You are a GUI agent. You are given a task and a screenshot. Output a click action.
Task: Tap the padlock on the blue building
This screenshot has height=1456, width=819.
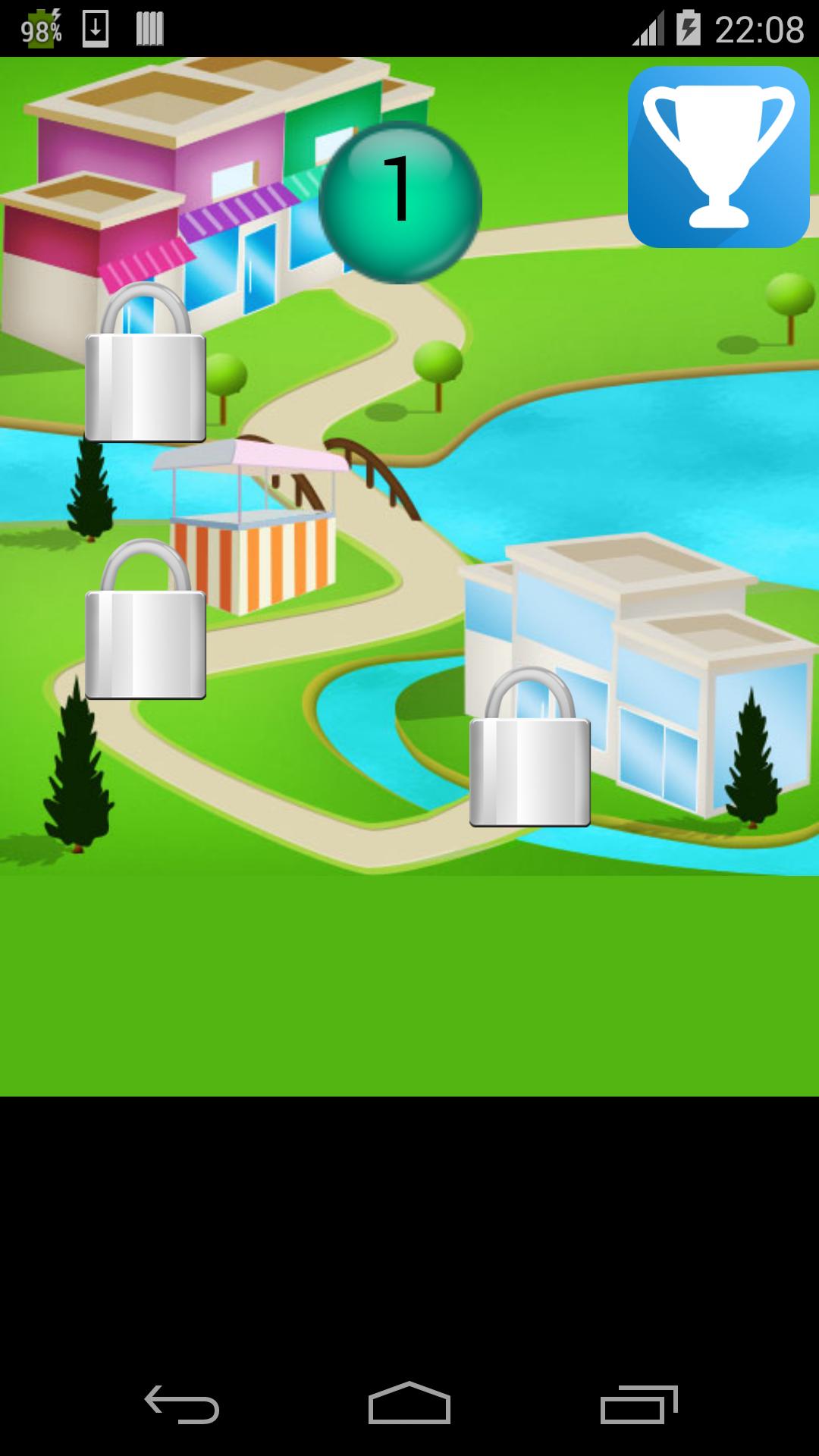529,748
